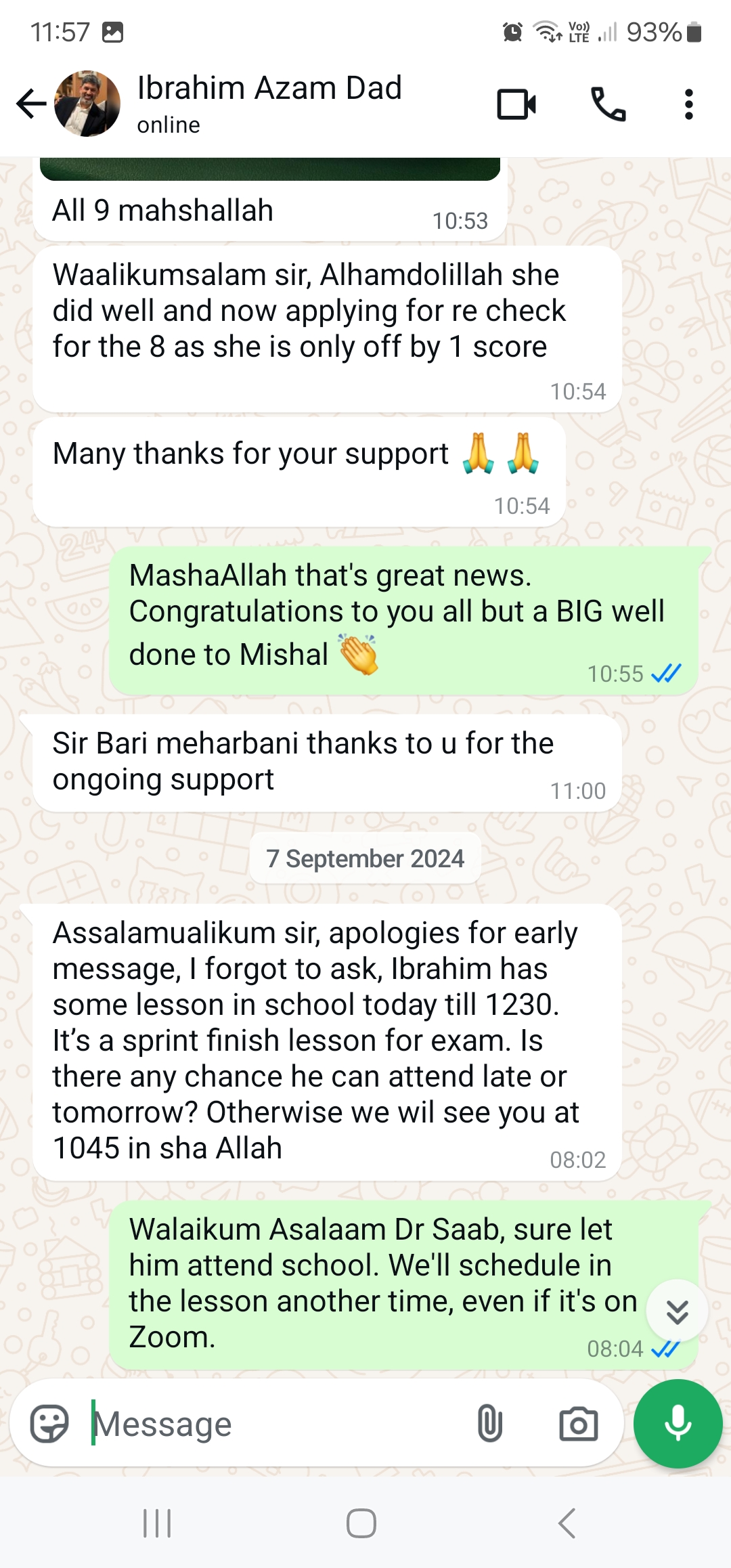Screen dimensions: 731x1568
Task: Go back to the chat list
Action: coord(31,104)
